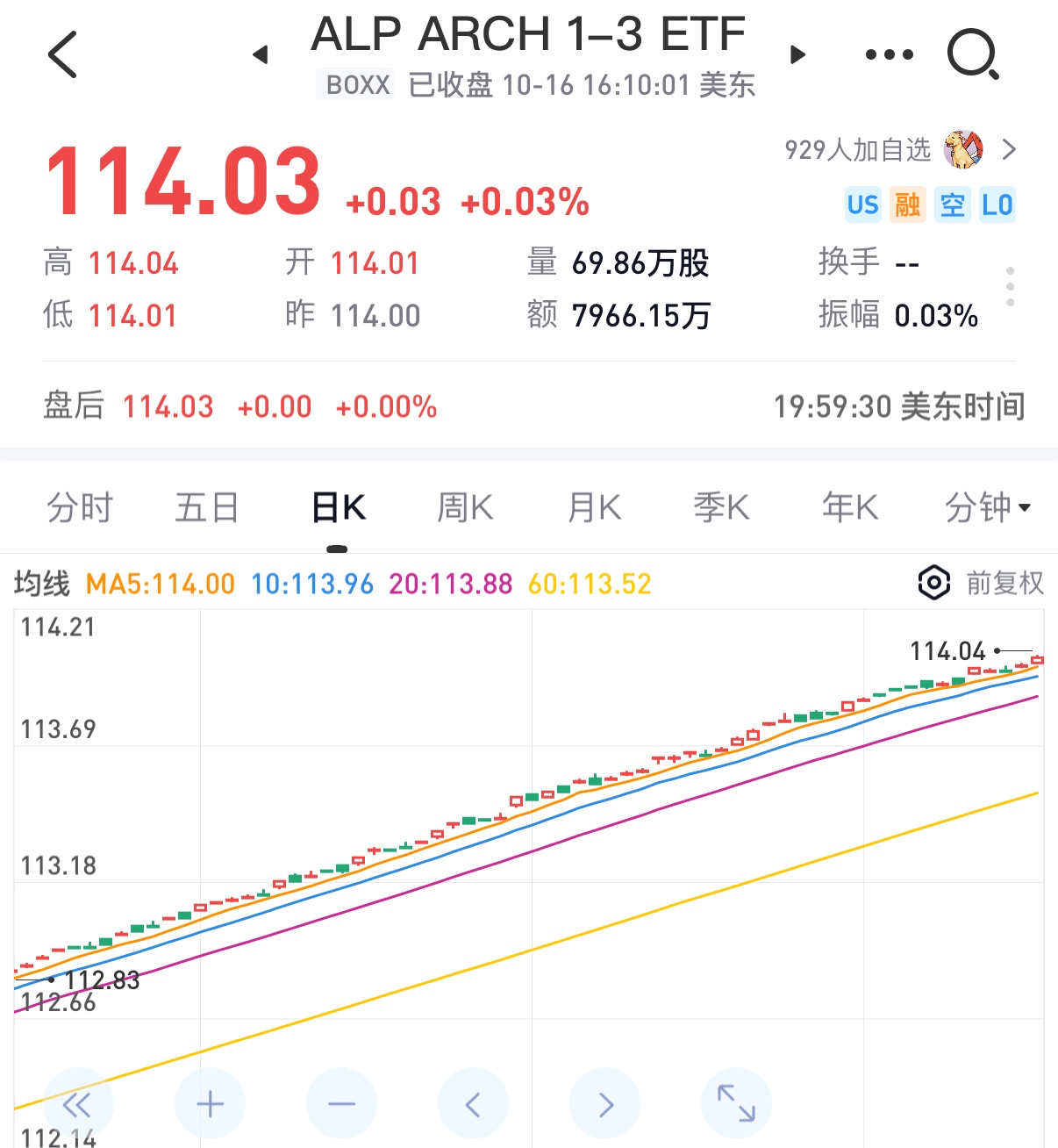The width and height of the screenshot is (1058, 1148).
Task: Open the three-dot more options menu
Action: 889,55
